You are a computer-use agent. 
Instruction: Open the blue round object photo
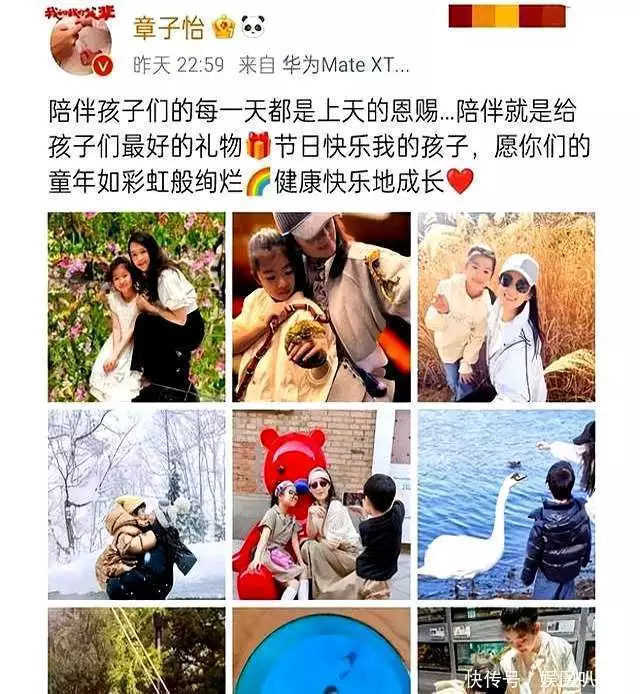pos(321,650)
